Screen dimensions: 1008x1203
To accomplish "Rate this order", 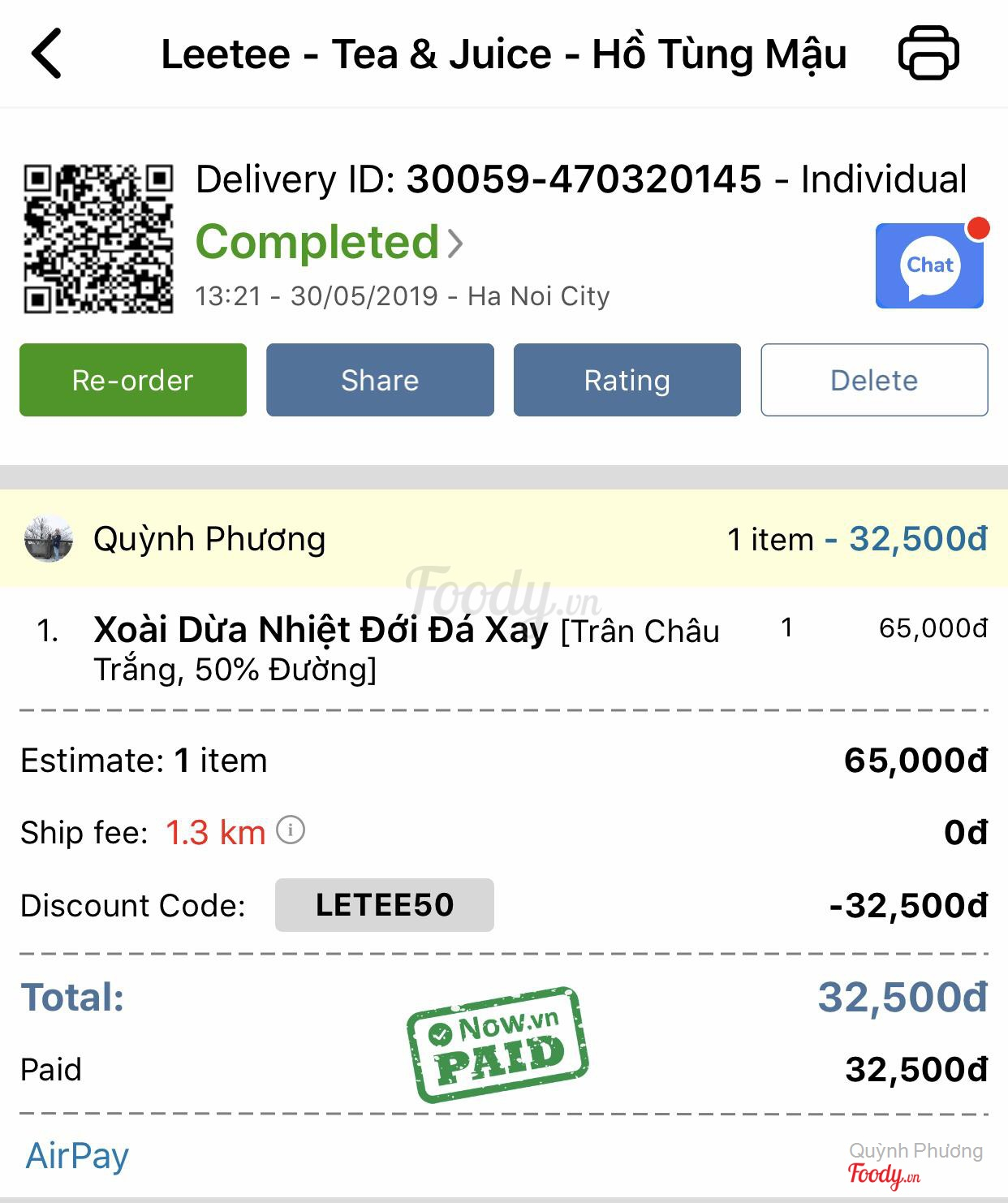I will point(627,380).
